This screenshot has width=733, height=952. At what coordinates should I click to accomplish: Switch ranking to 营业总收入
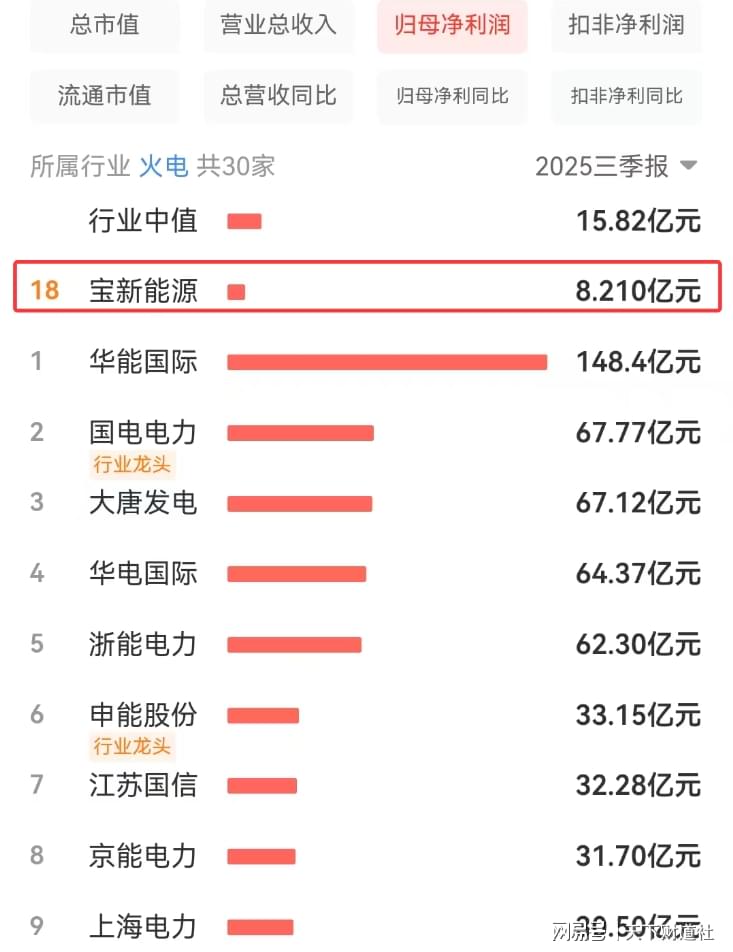click(278, 25)
